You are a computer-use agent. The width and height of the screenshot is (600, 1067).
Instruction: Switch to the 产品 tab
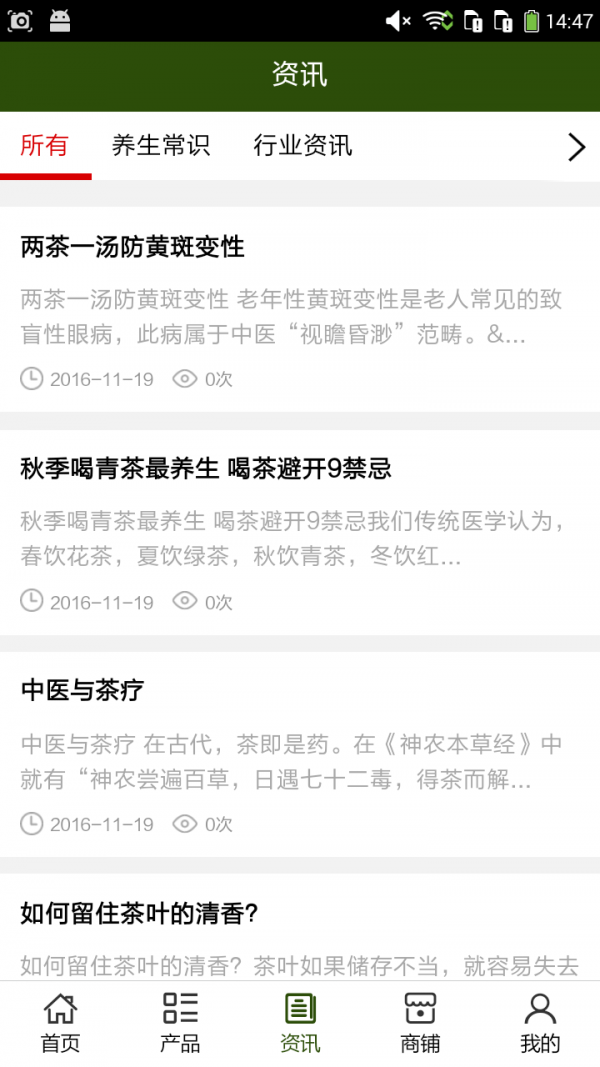180,1023
